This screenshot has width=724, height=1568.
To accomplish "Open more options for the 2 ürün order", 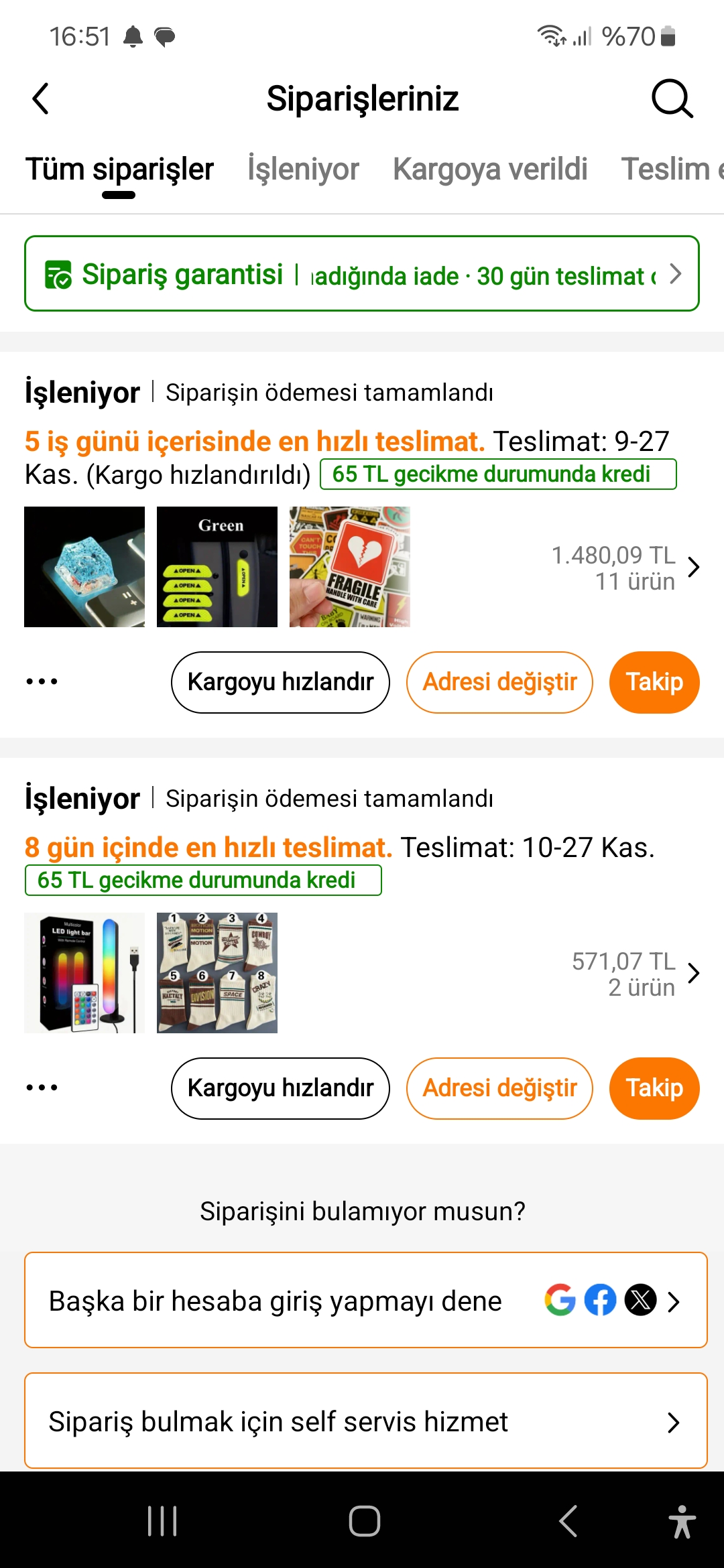I will [42, 1088].
